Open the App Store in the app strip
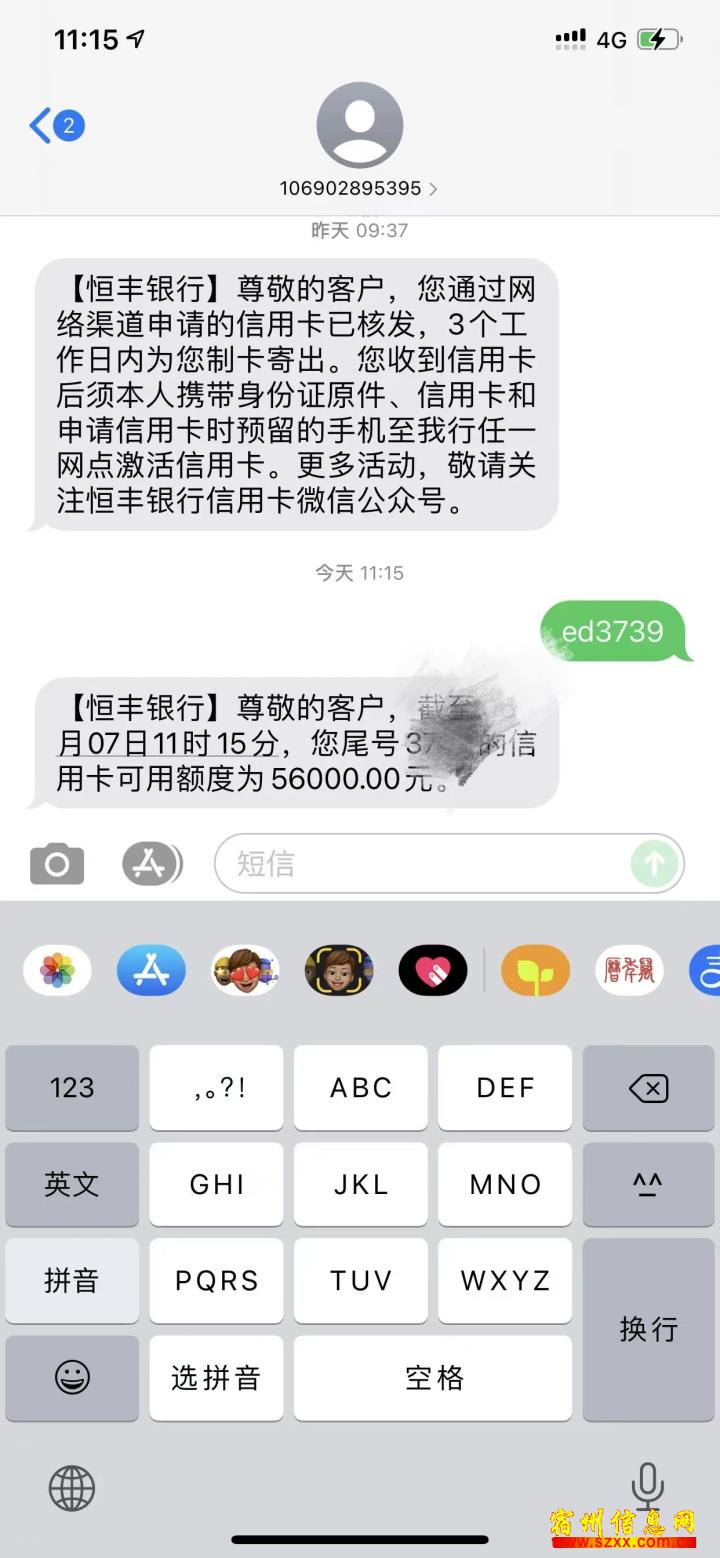Screen dimensions: 720x1558 [151, 970]
